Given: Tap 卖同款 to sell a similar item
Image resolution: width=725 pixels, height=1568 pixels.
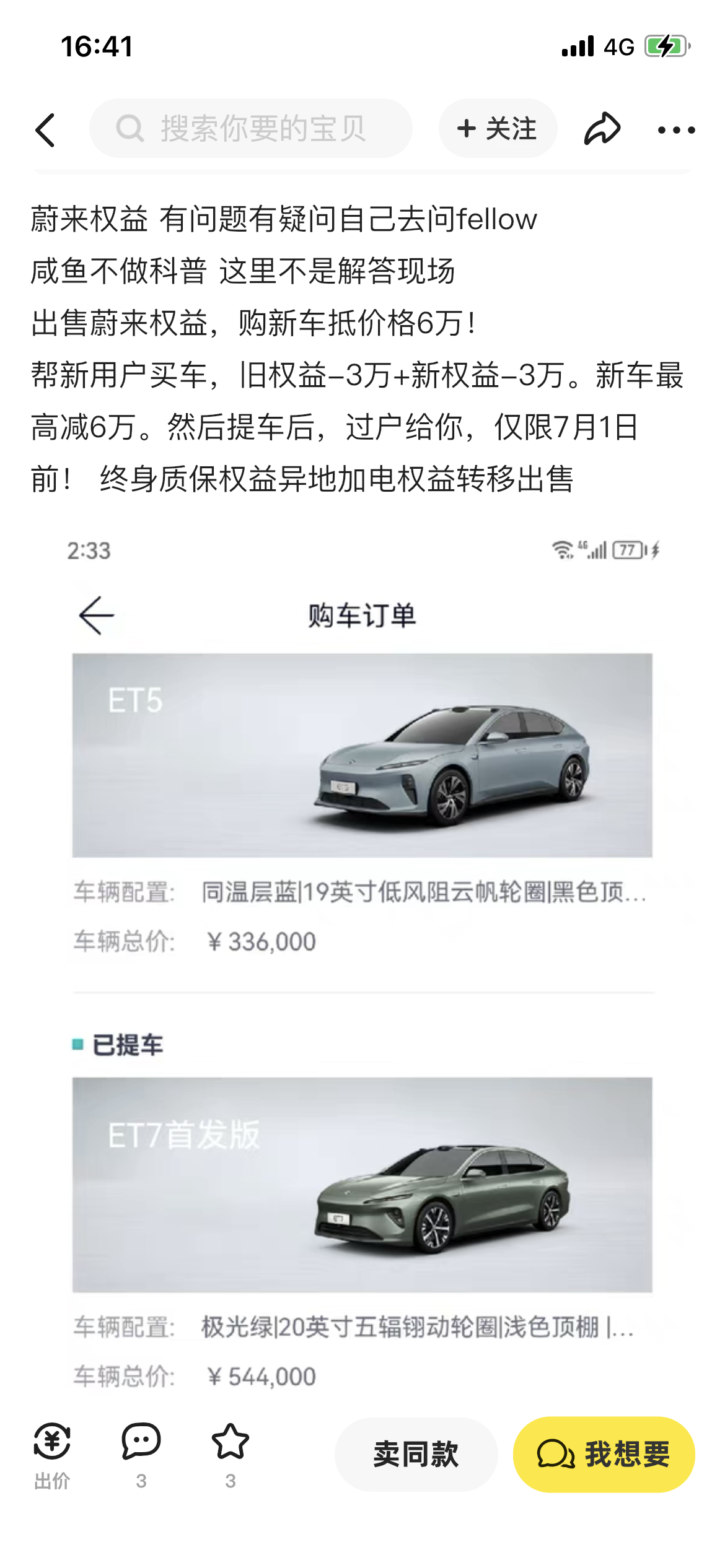Looking at the screenshot, I should [416, 1455].
